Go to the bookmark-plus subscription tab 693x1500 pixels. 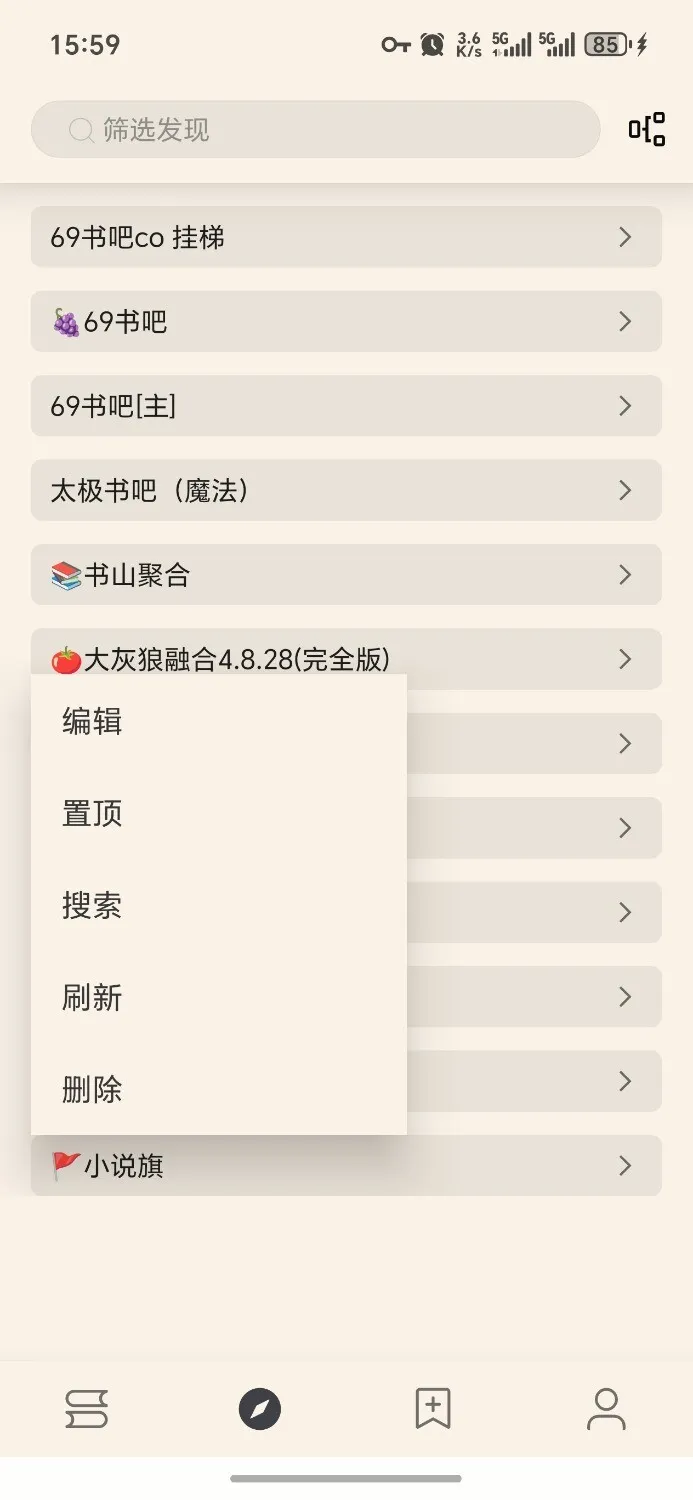pos(433,1409)
